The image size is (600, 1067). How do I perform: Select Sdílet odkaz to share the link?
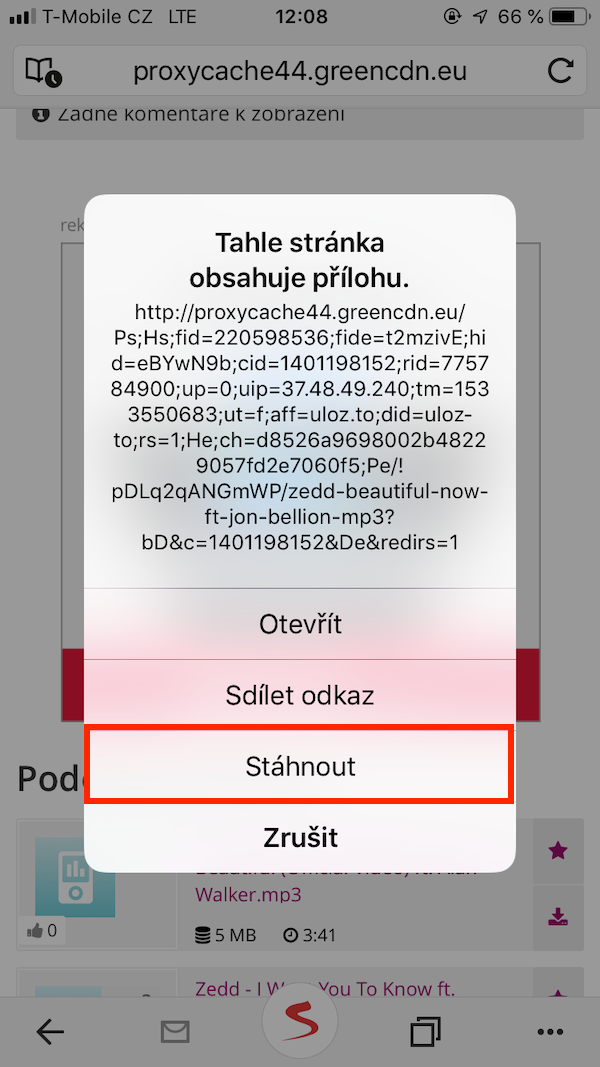click(x=300, y=695)
